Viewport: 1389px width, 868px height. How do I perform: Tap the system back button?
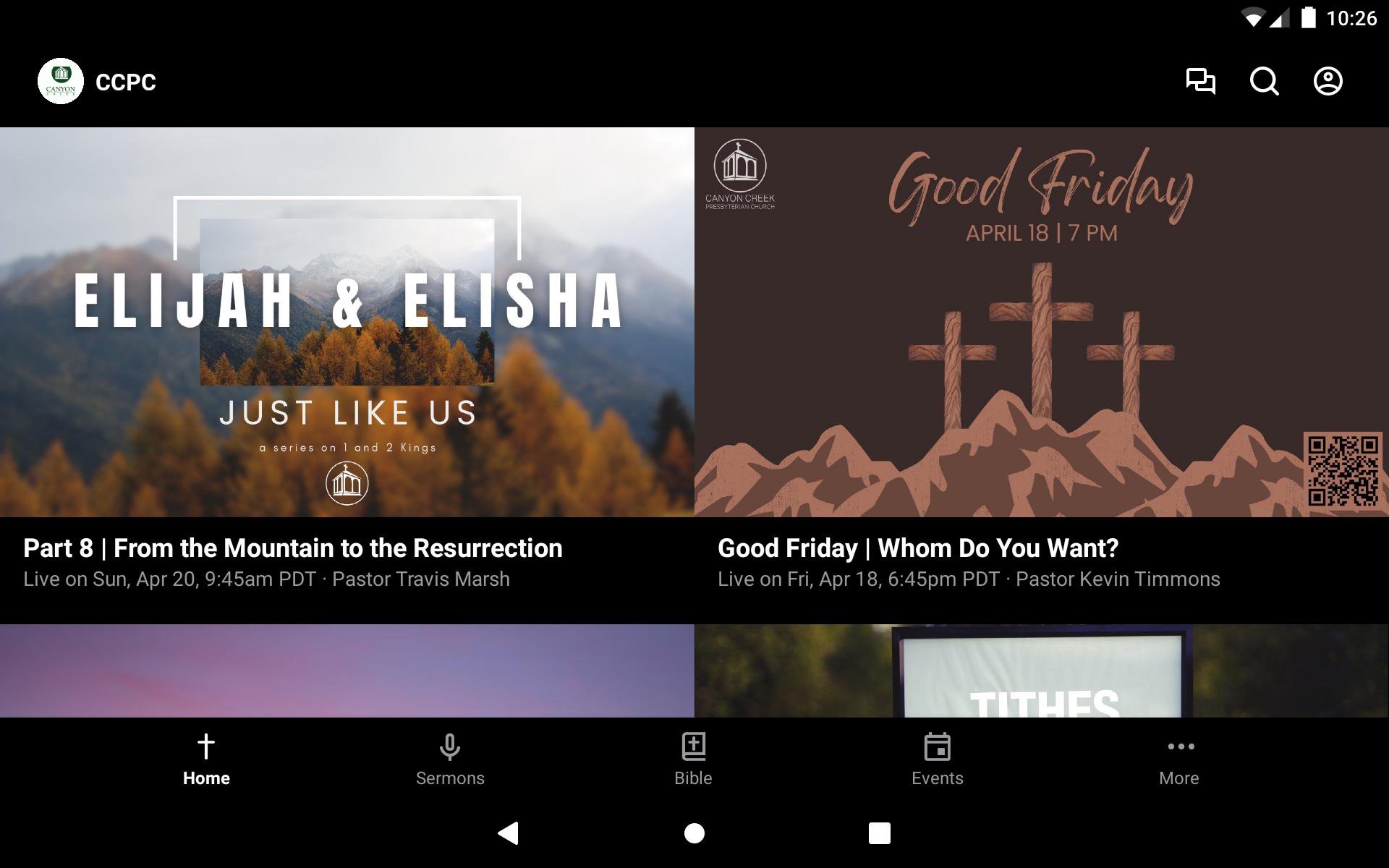pos(509,833)
